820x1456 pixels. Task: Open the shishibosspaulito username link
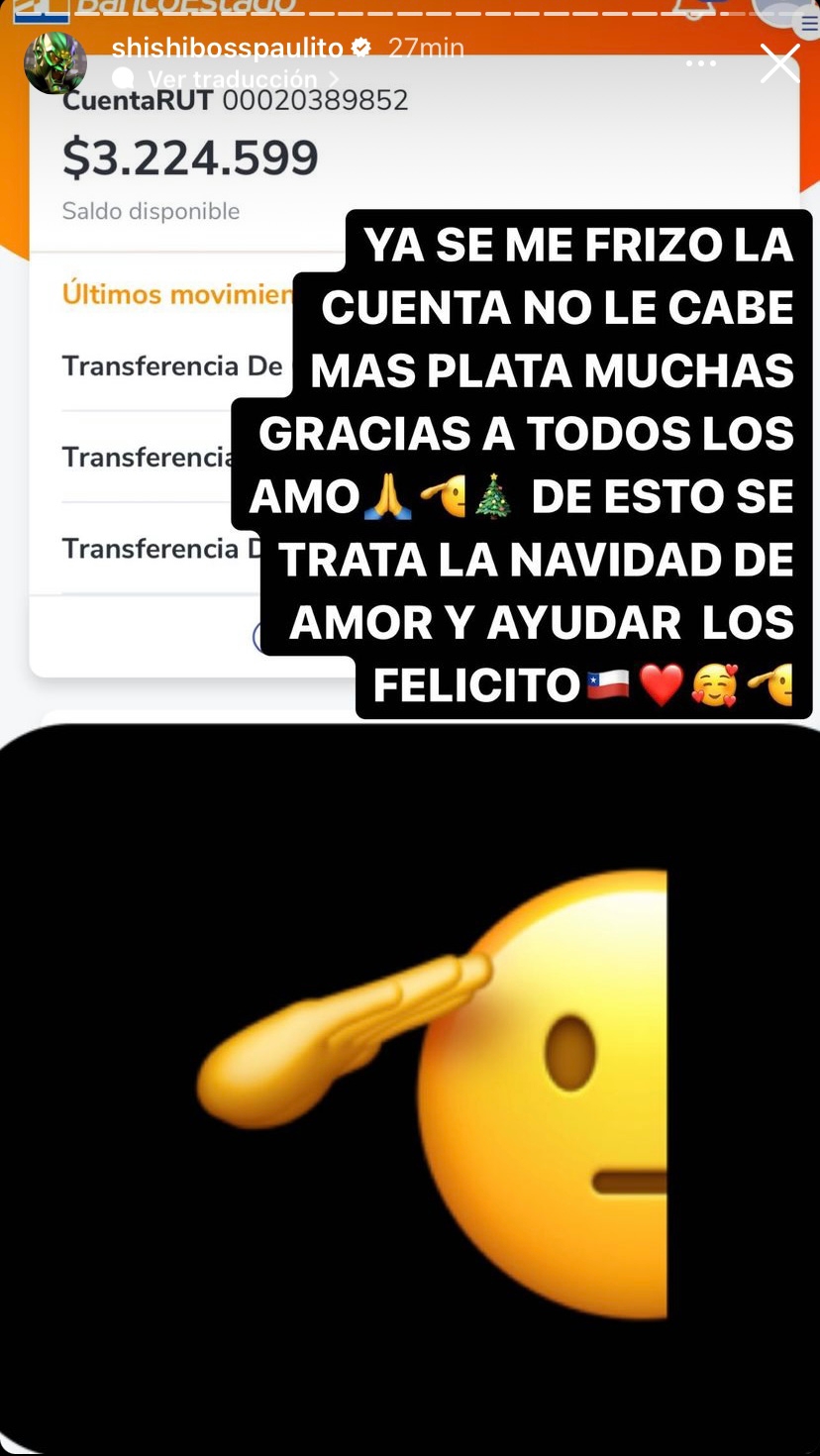(227, 48)
